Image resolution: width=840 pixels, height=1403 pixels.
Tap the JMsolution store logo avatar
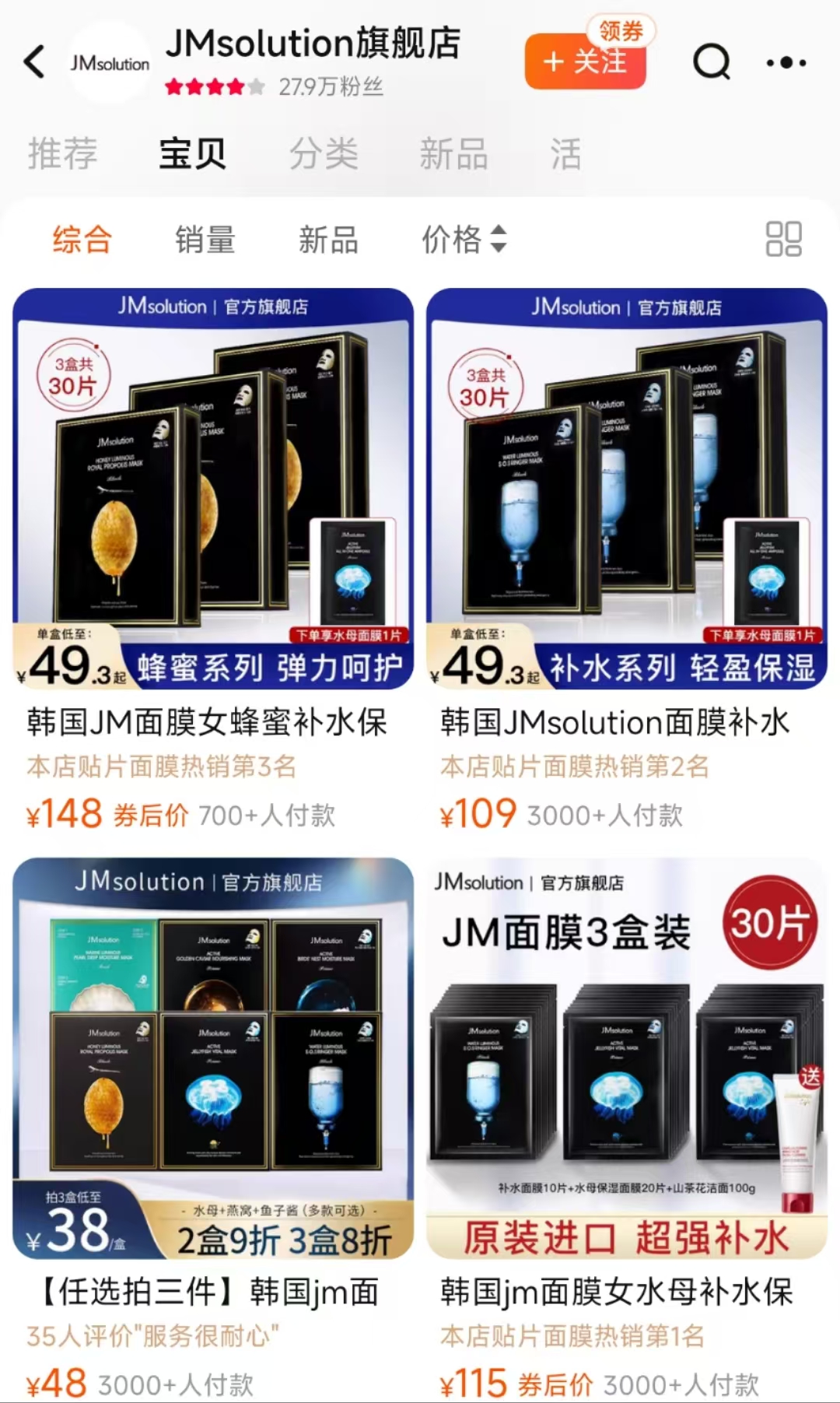click(110, 63)
